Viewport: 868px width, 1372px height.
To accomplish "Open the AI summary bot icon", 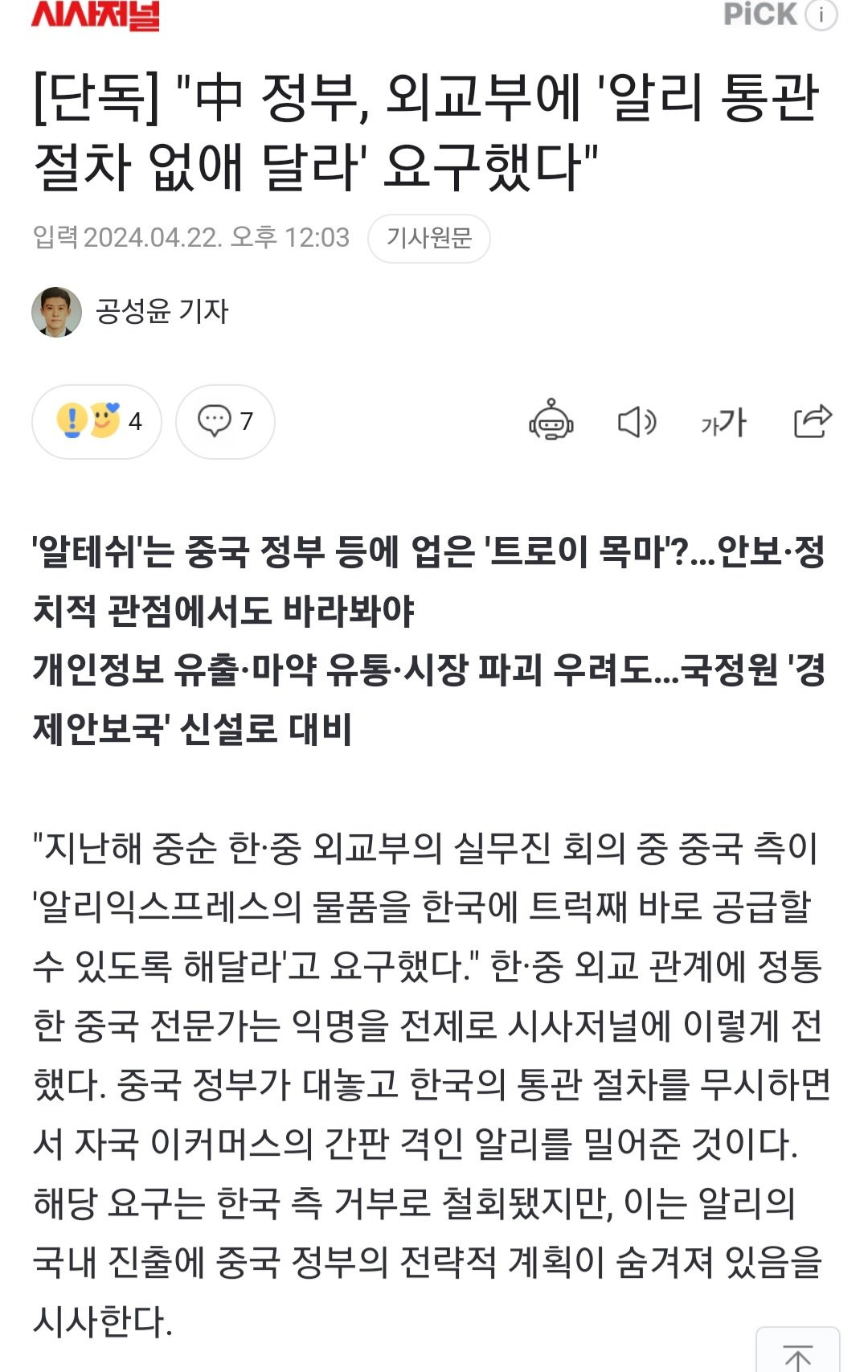I will point(551,420).
